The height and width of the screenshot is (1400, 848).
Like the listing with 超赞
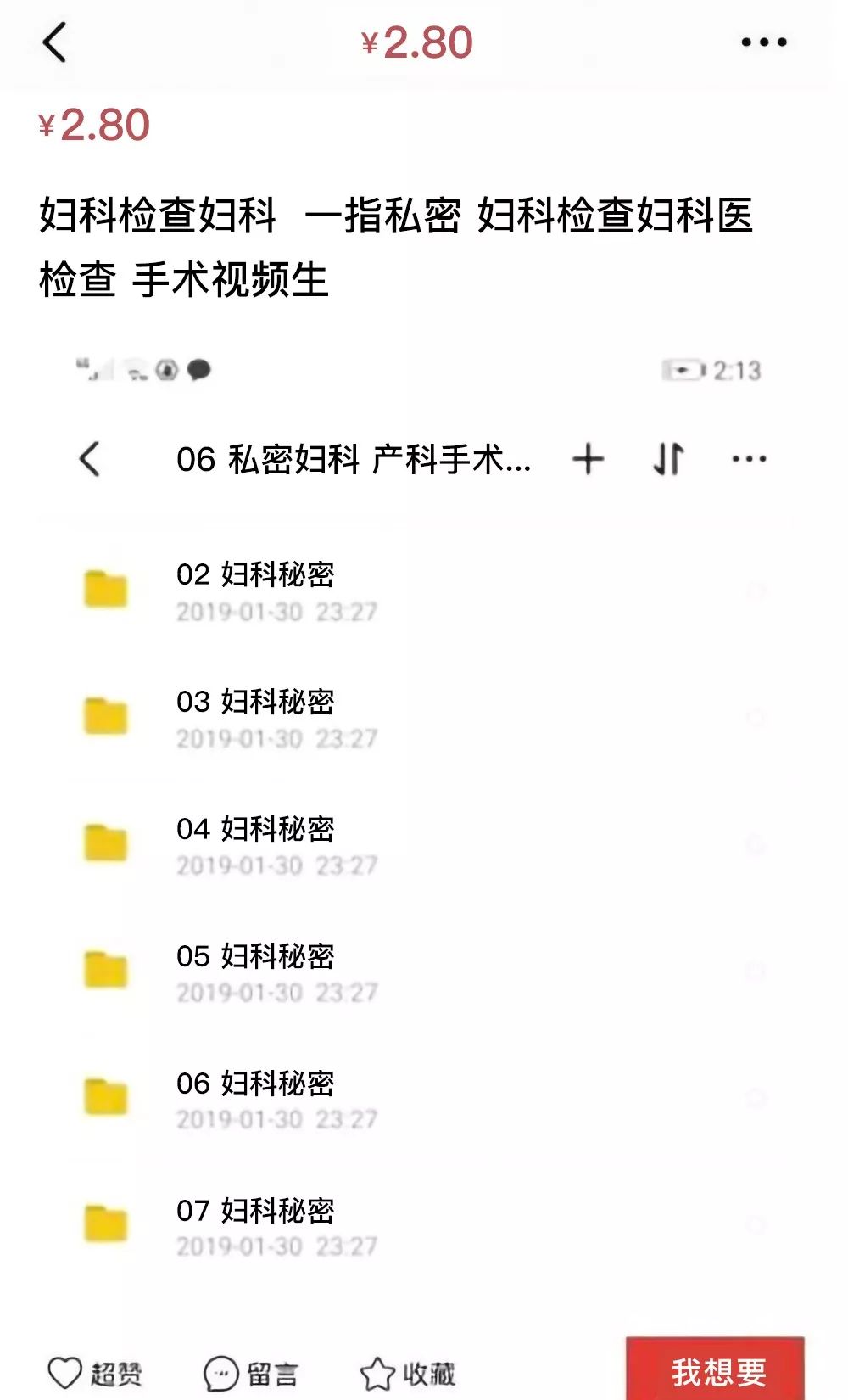[x=95, y=1373]
